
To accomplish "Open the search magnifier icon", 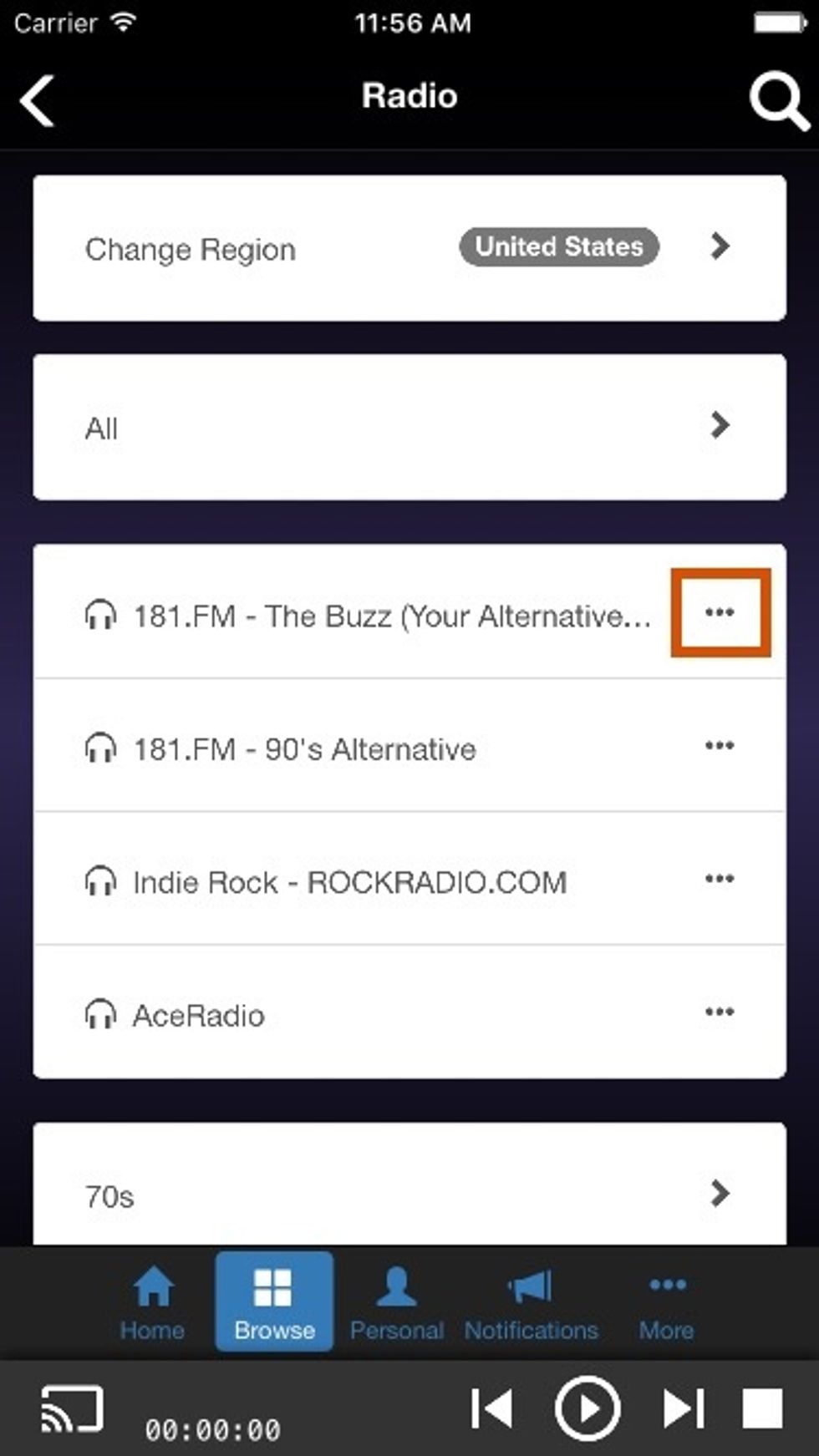I will 779,101.
